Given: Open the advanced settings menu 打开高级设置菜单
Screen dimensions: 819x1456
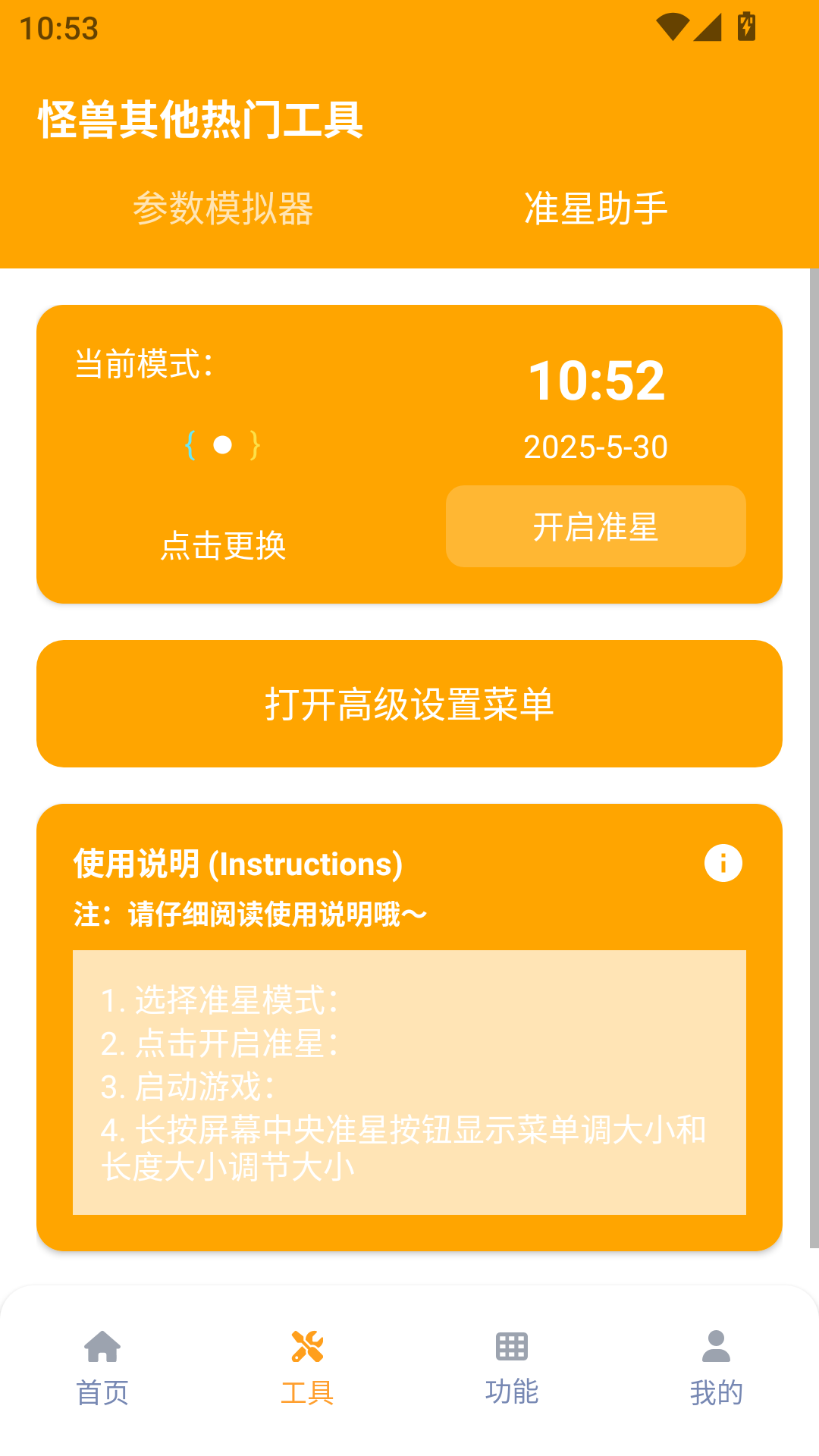Looking at the screenshot, I should 409,703.
